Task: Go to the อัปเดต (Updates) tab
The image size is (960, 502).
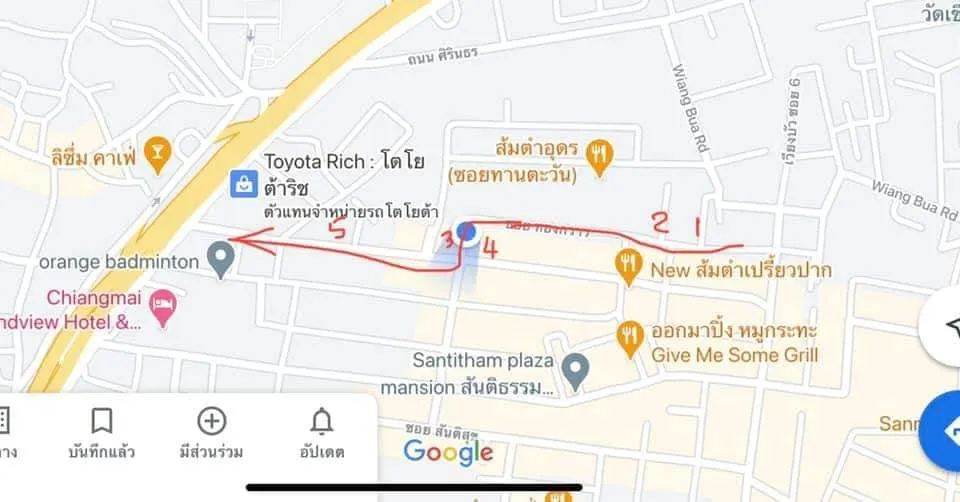Action: point(322,432)
